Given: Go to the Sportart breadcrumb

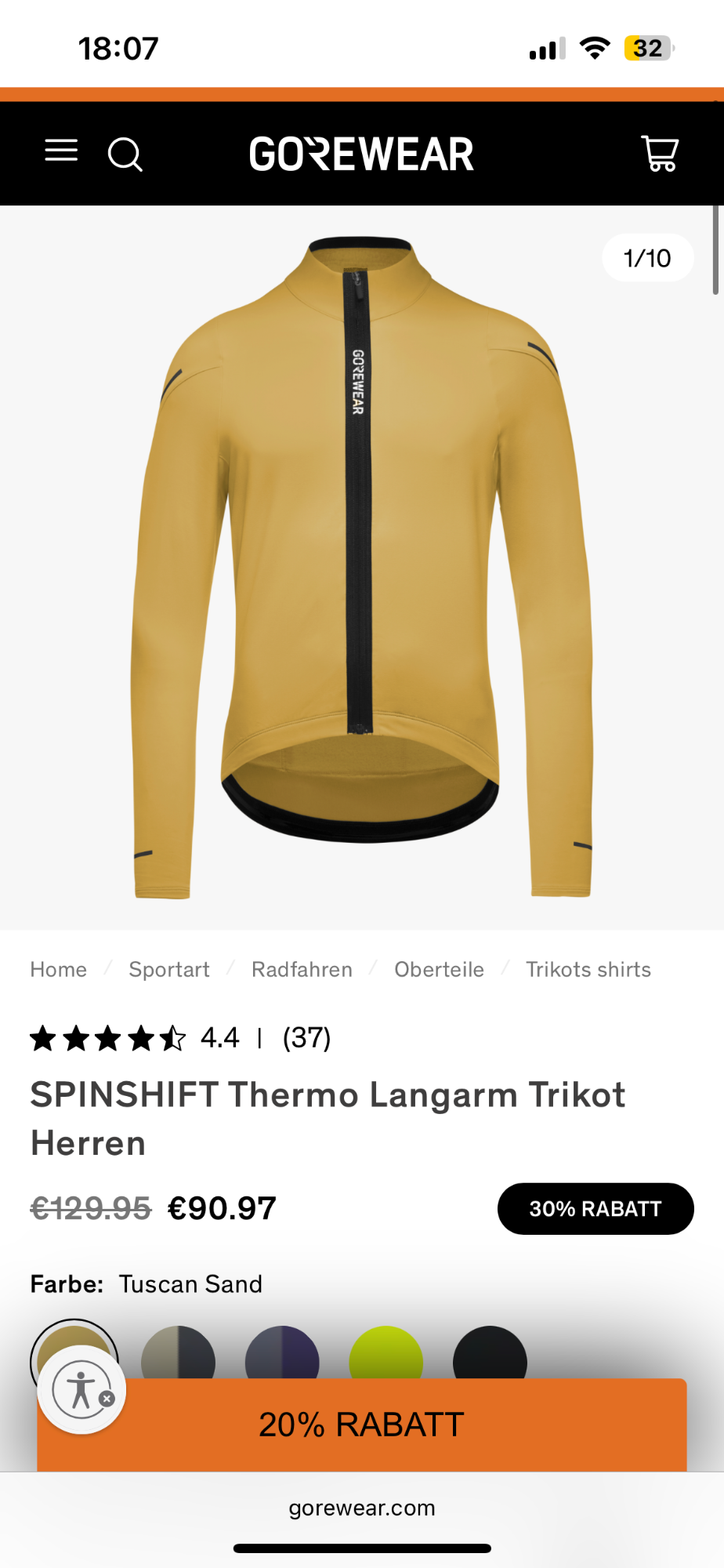Looking at the screenshot, I should pyautogui.click(x=169, y=970).
